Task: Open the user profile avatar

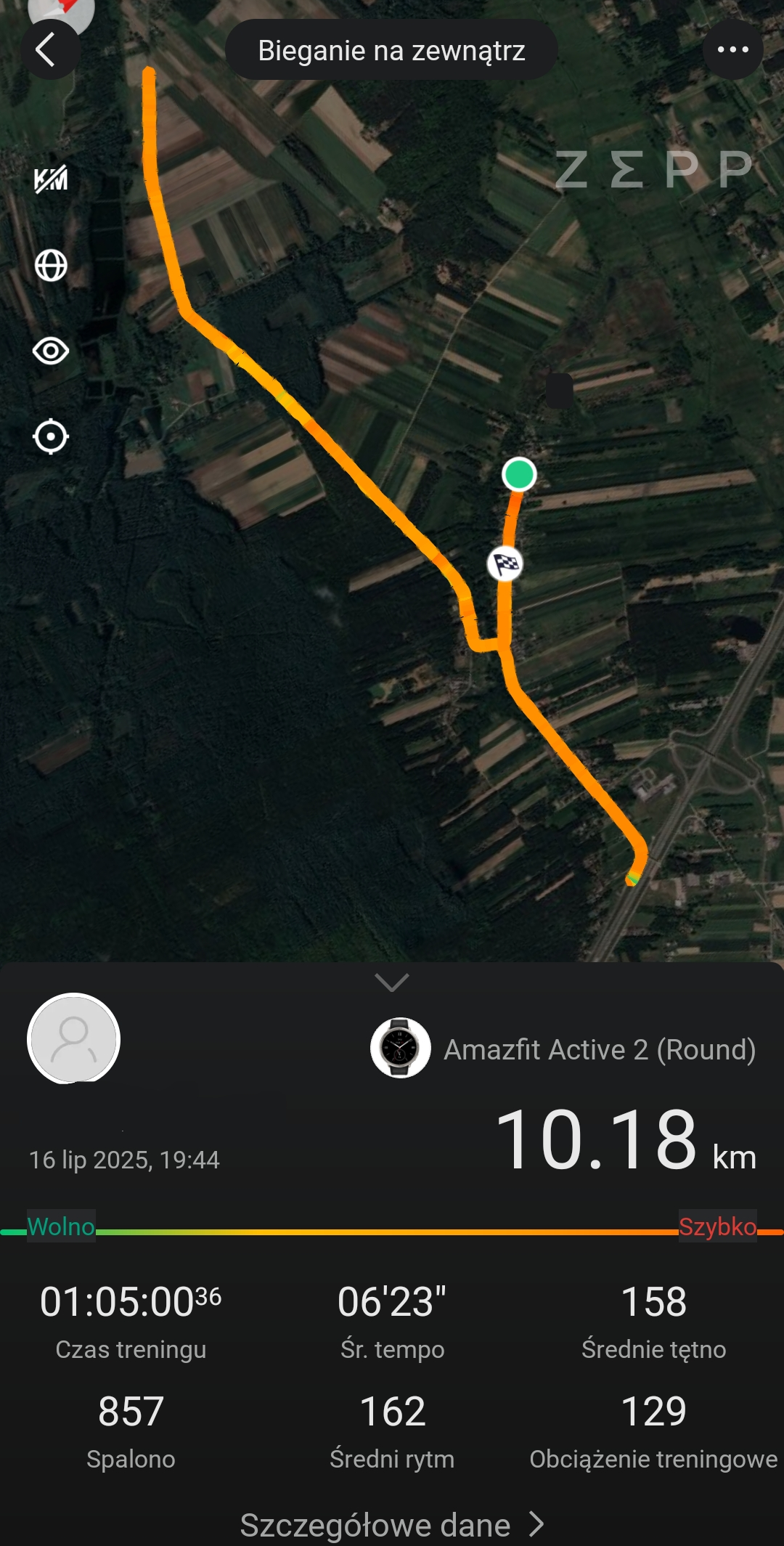Action: (73, 1038)
